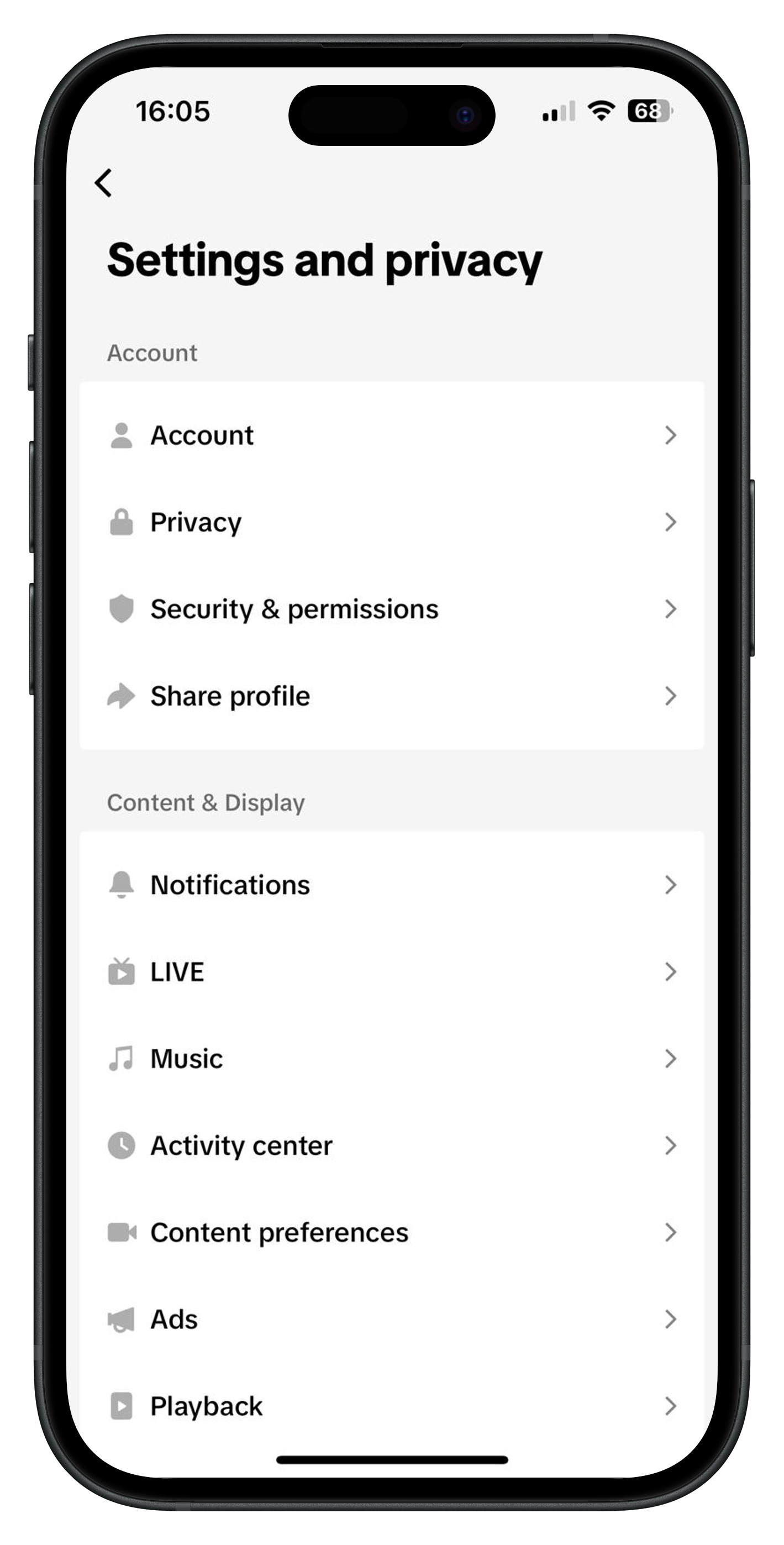This screenshot has height=1545, width=784.
Task: Select Security & permissions
Action: [x=391, y=609]
